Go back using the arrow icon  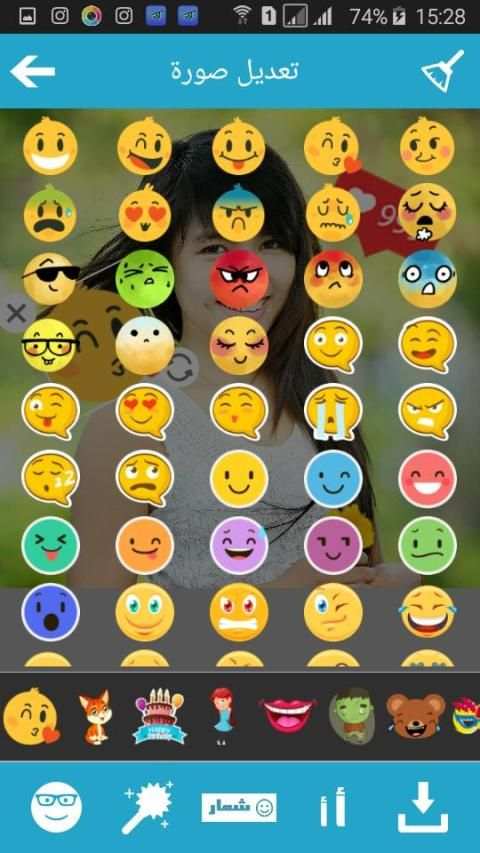click(32, 71)
